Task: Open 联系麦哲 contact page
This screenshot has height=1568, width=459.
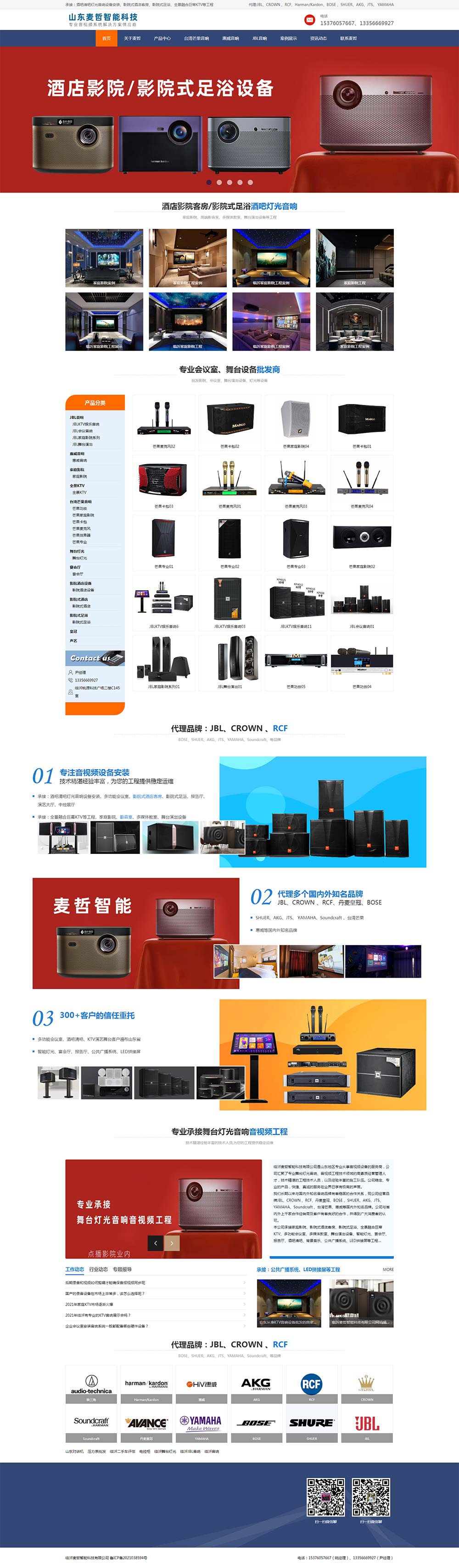Action: (x=348, y=39)
